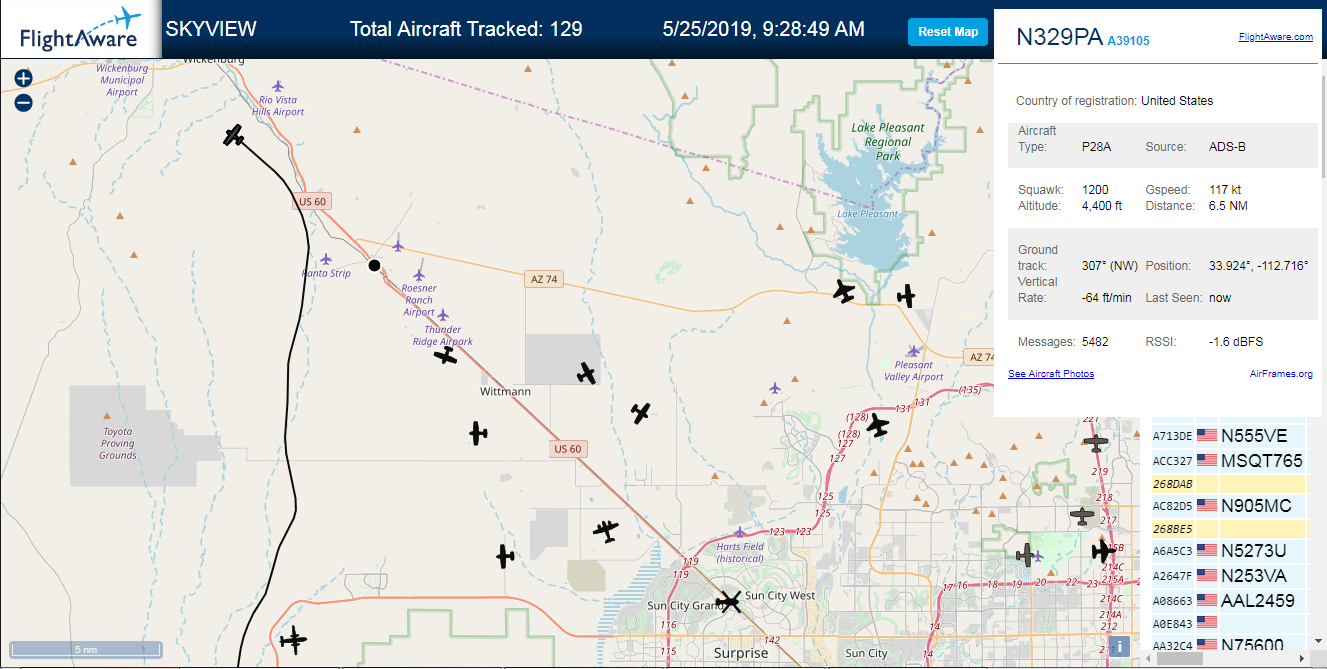Select the N75600 aircraft row
Image resolution: width=1327 pixels, height=669 pixels.
[x=1229, y=645]
